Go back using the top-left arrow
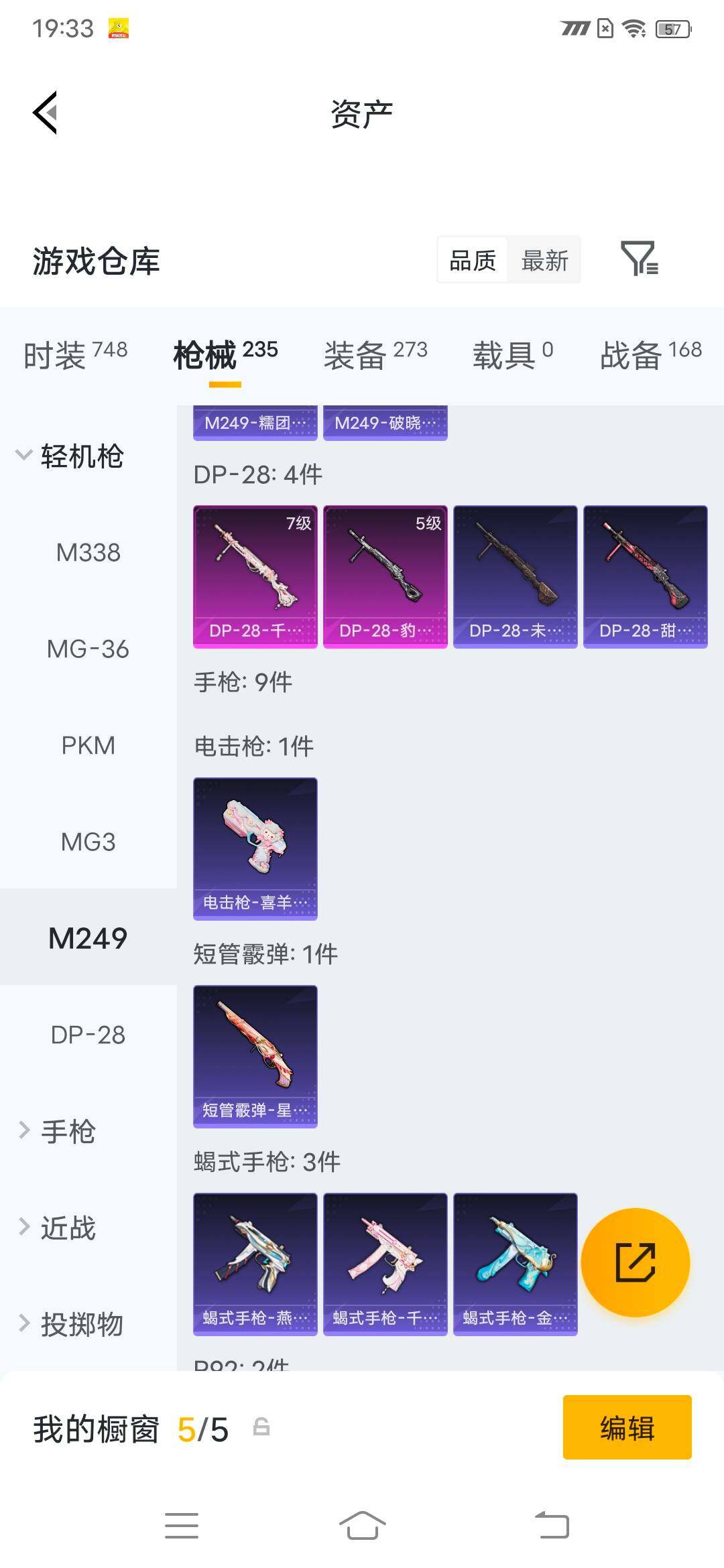The width and height of the screenshot is (724, 1568). 45,113
